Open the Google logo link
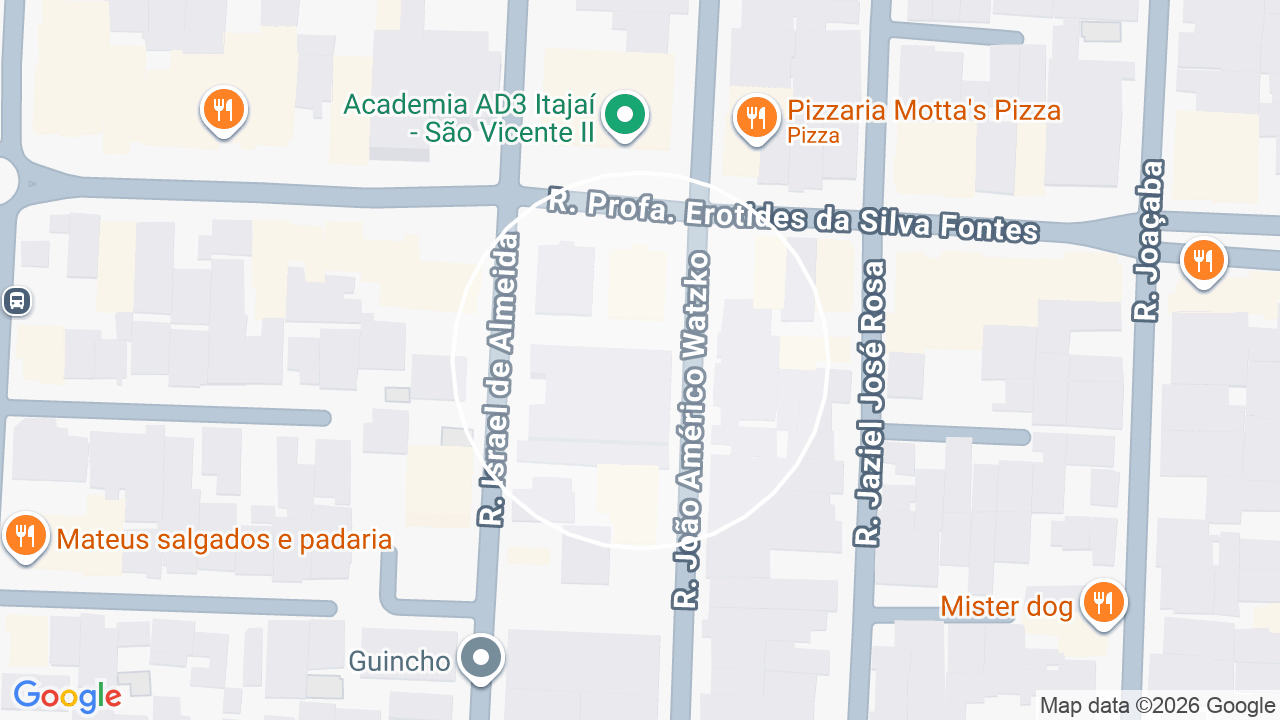This screenshot has width=1280, height=720. (x=67, y=697)
